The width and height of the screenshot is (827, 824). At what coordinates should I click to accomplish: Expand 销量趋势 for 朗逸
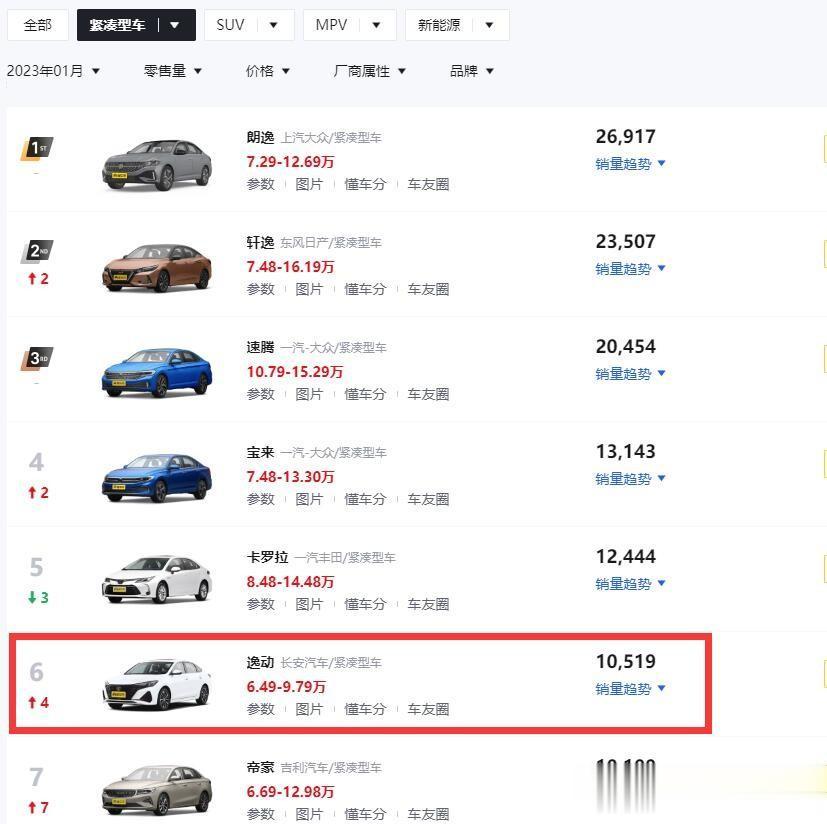coord(630,164)
